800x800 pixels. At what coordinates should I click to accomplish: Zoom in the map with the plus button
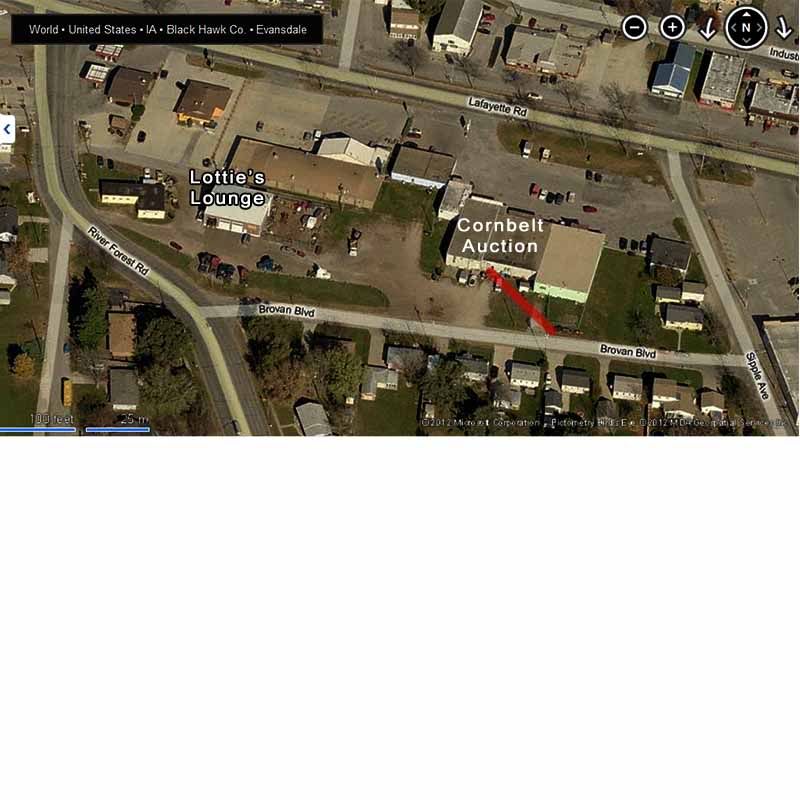click(x=673, y=28)
